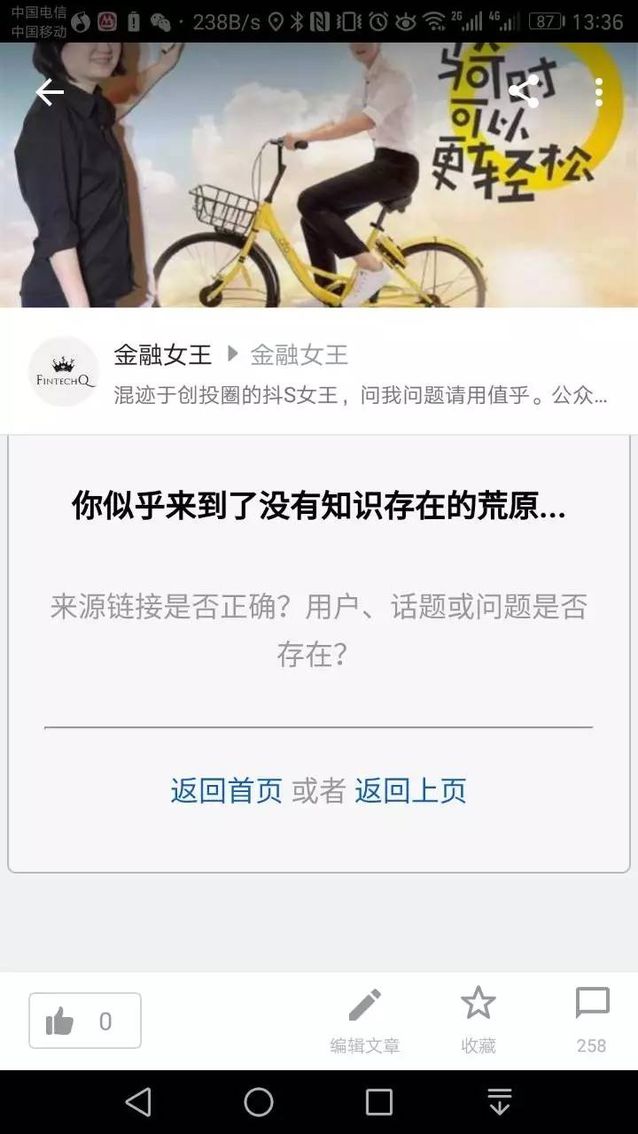Open the three-dot overflow menu
The width and height of the screenshot is (638, 1134).
point(598,92)
